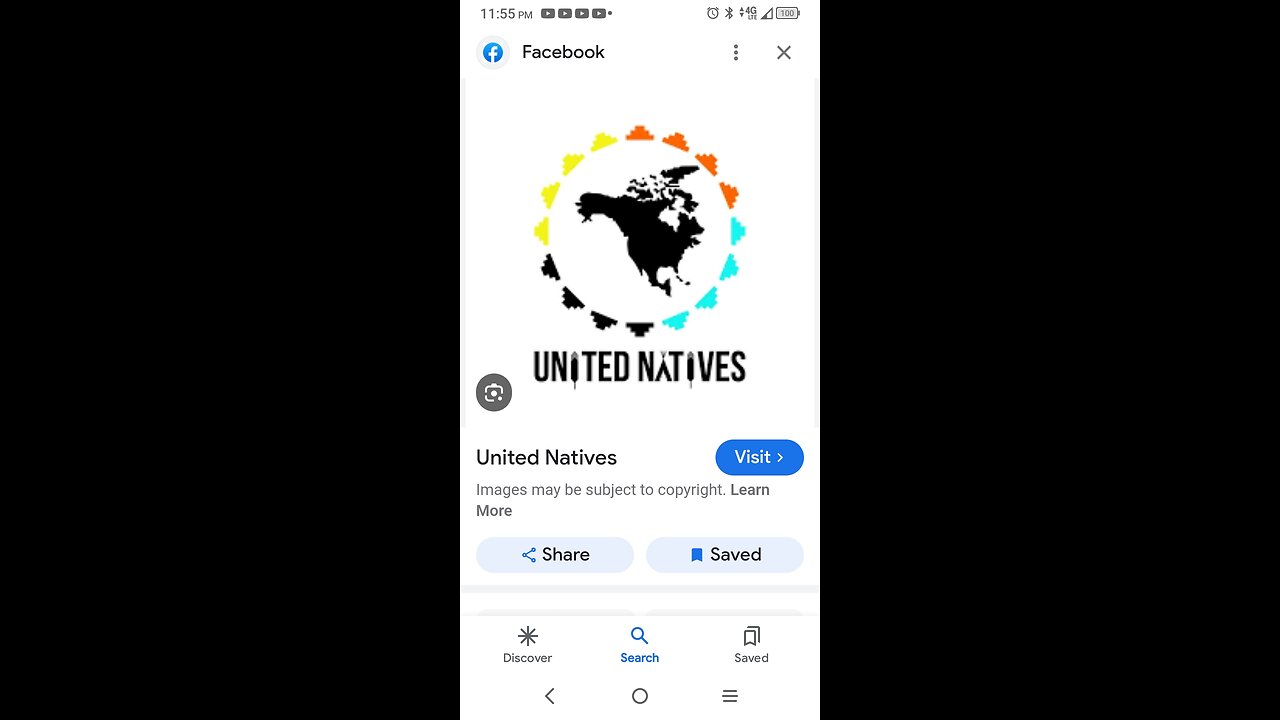This screenshot has width=1280, height=720.
Task: Go back using system back button
Action: click(x=549, y=696)
